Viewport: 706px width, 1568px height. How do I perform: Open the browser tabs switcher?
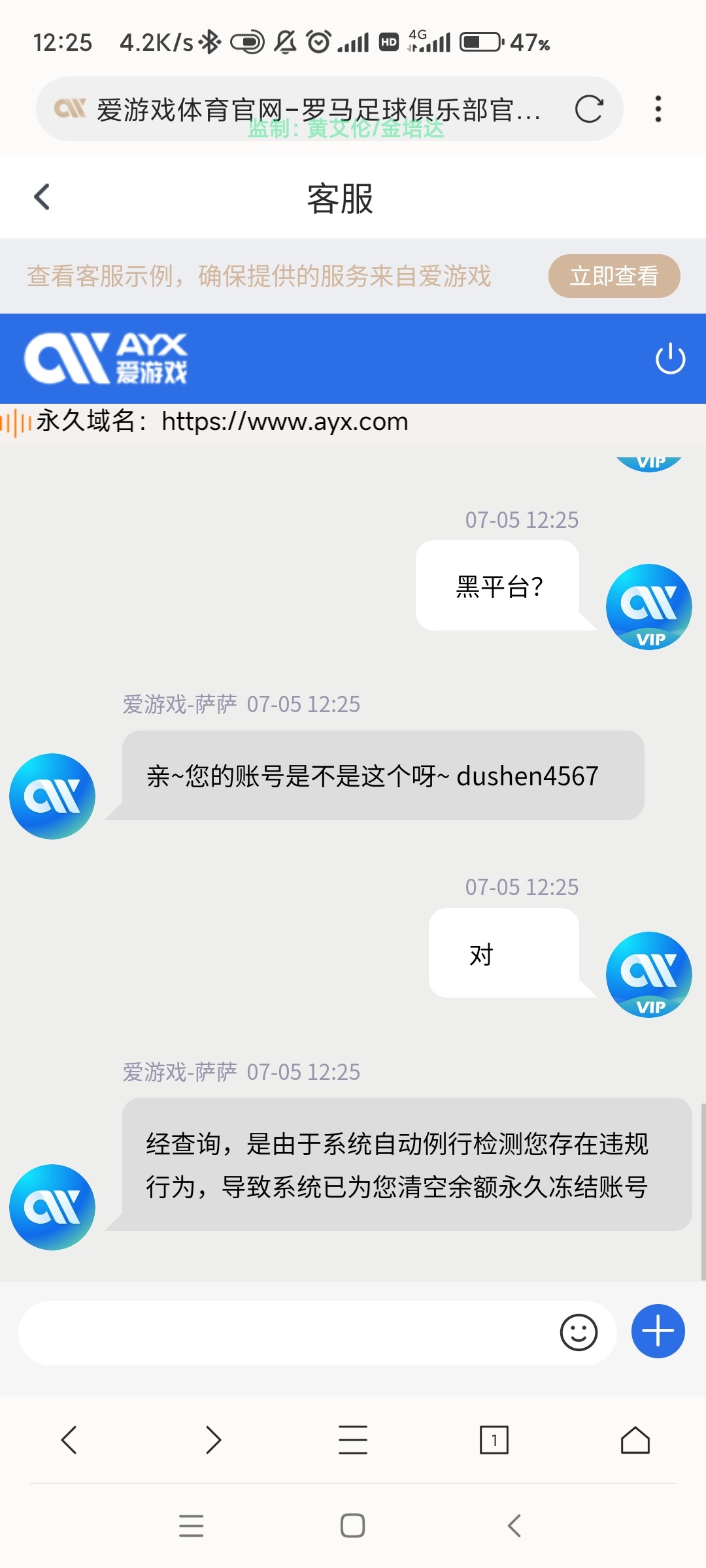pos(494,1440)
